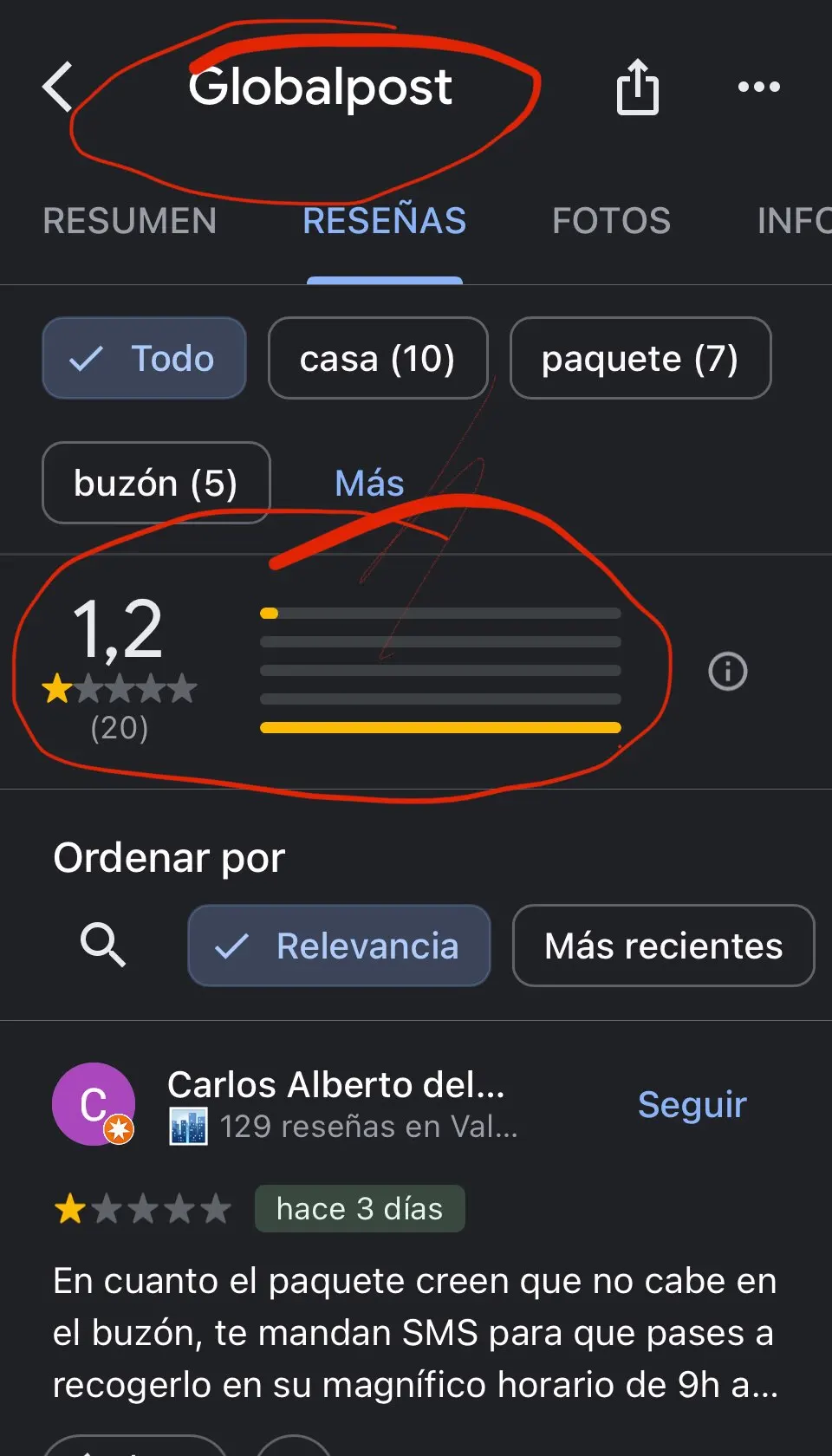This screenshot has height=1456, width=832.
Task: Open the rating info icon
Action: click(x=727, y=671)
